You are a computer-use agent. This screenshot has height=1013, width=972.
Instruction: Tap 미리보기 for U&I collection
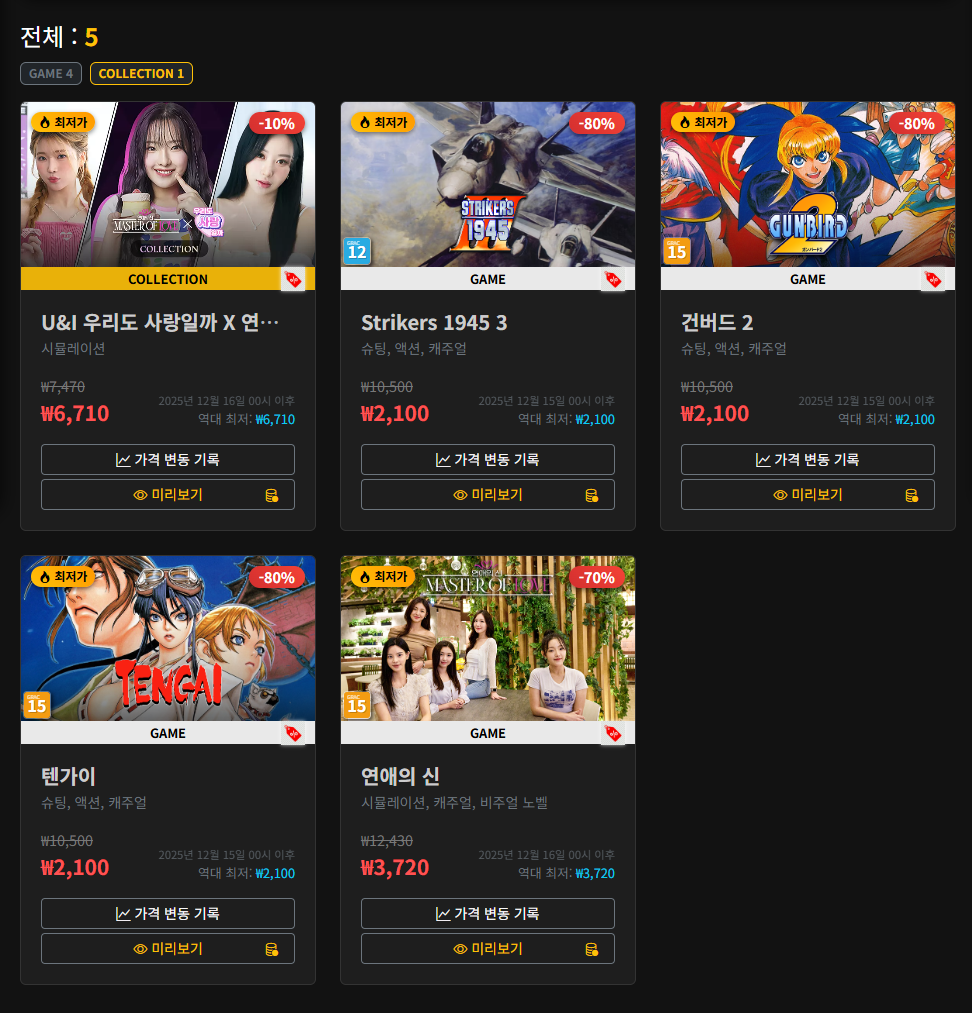[167, 495]
